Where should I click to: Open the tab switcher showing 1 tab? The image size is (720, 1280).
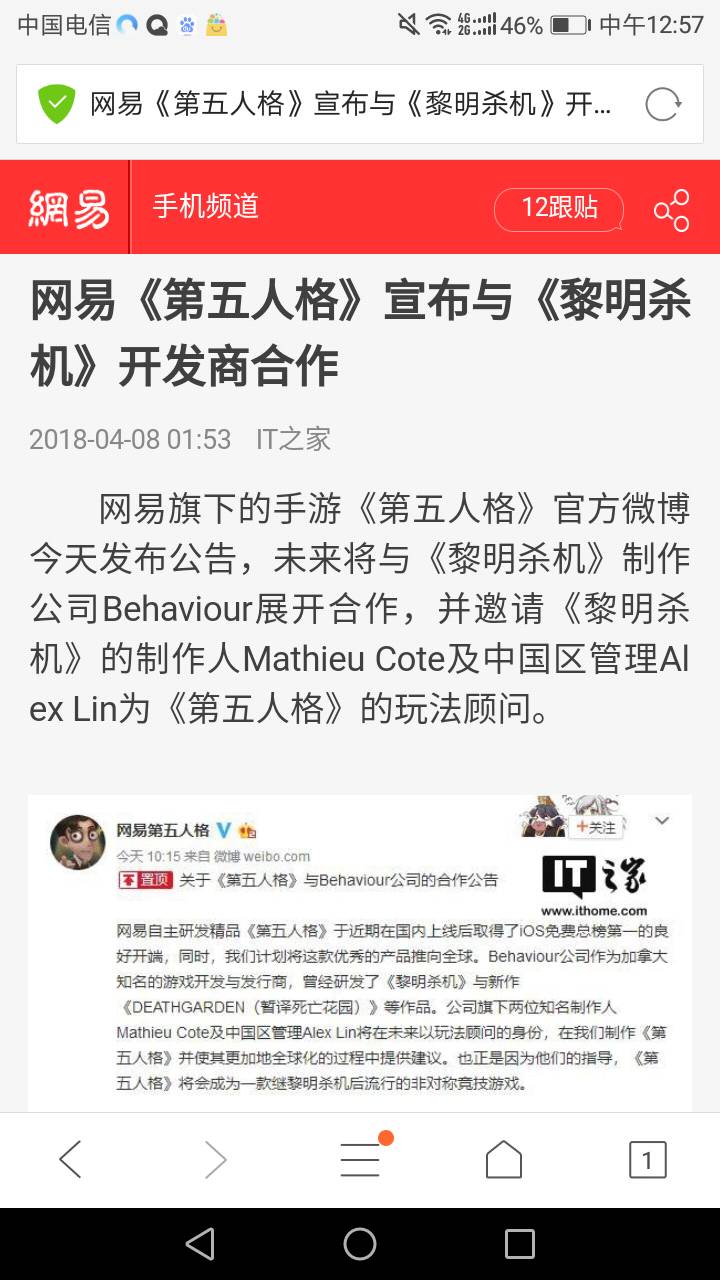(647, 1160)
